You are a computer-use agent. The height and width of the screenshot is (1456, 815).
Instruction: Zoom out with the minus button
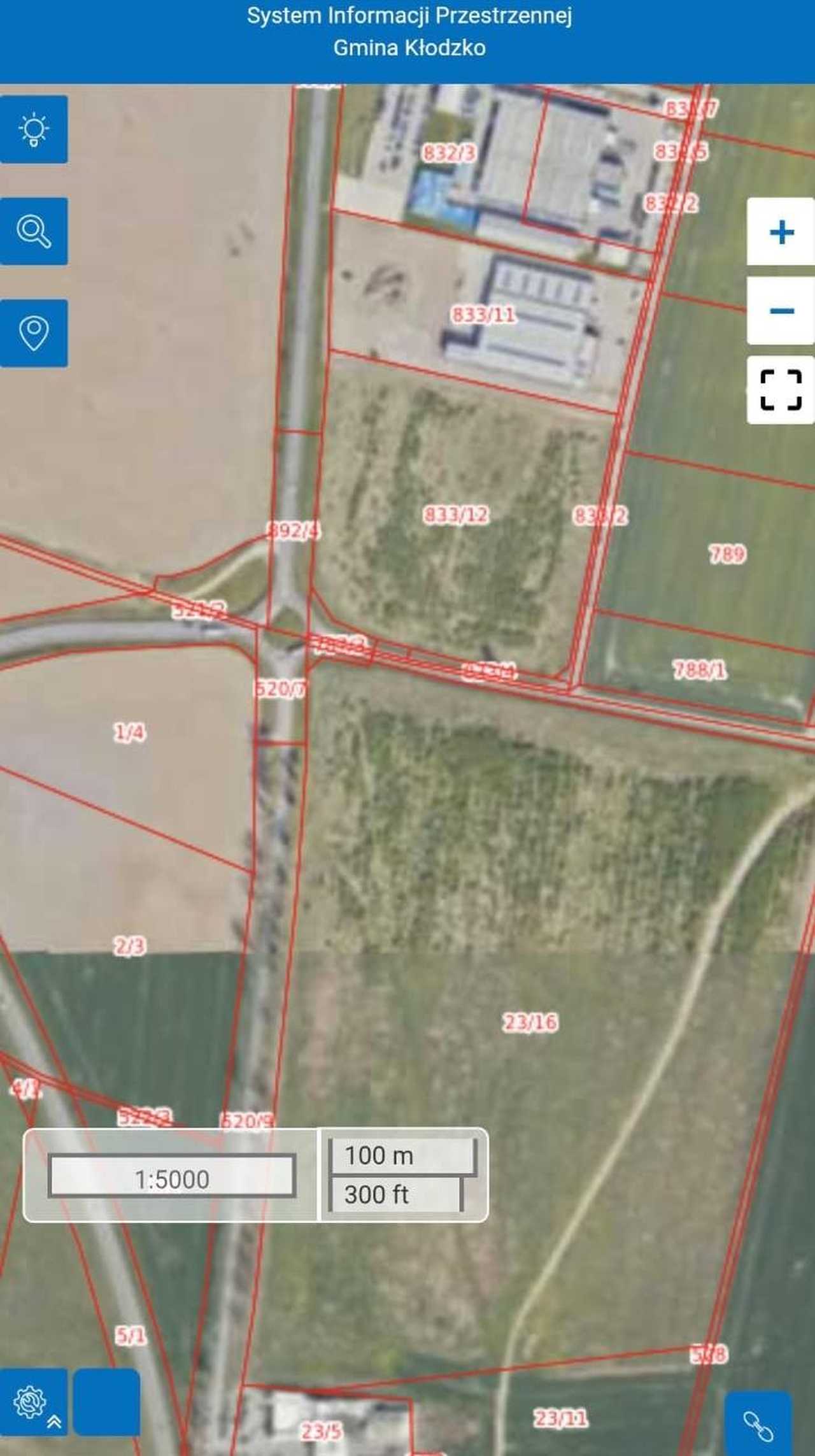(781, 311)
